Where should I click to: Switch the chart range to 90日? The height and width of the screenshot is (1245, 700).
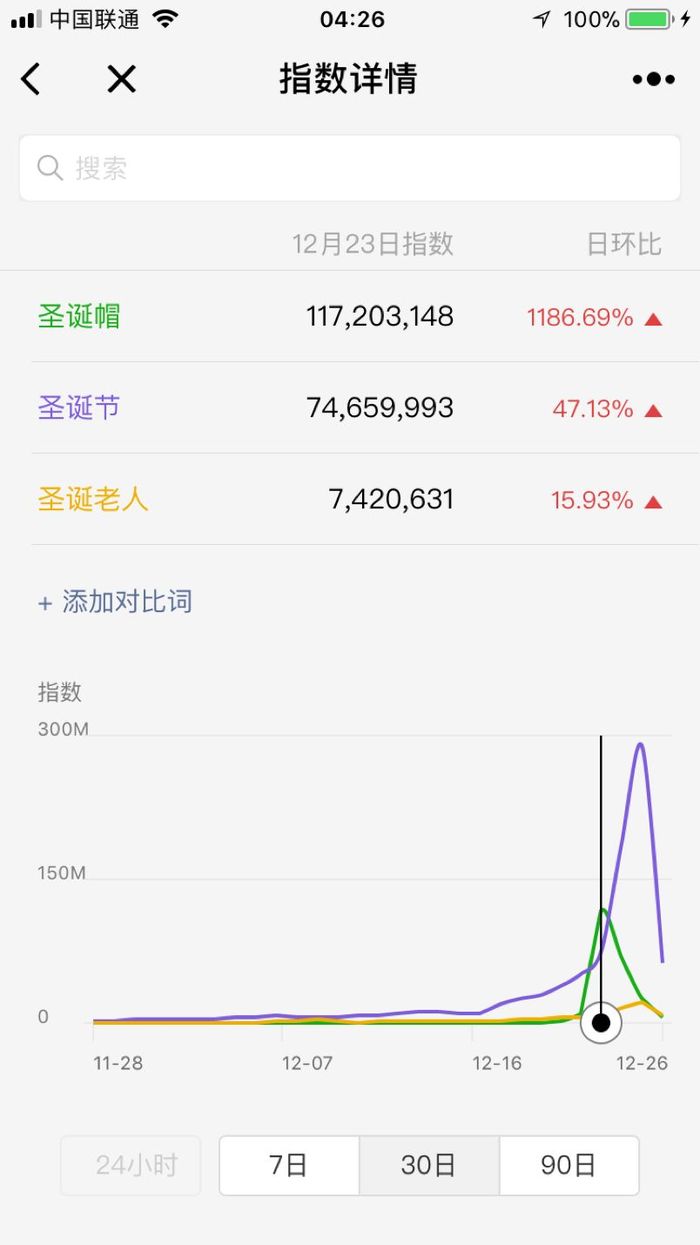coord(569,1165)
